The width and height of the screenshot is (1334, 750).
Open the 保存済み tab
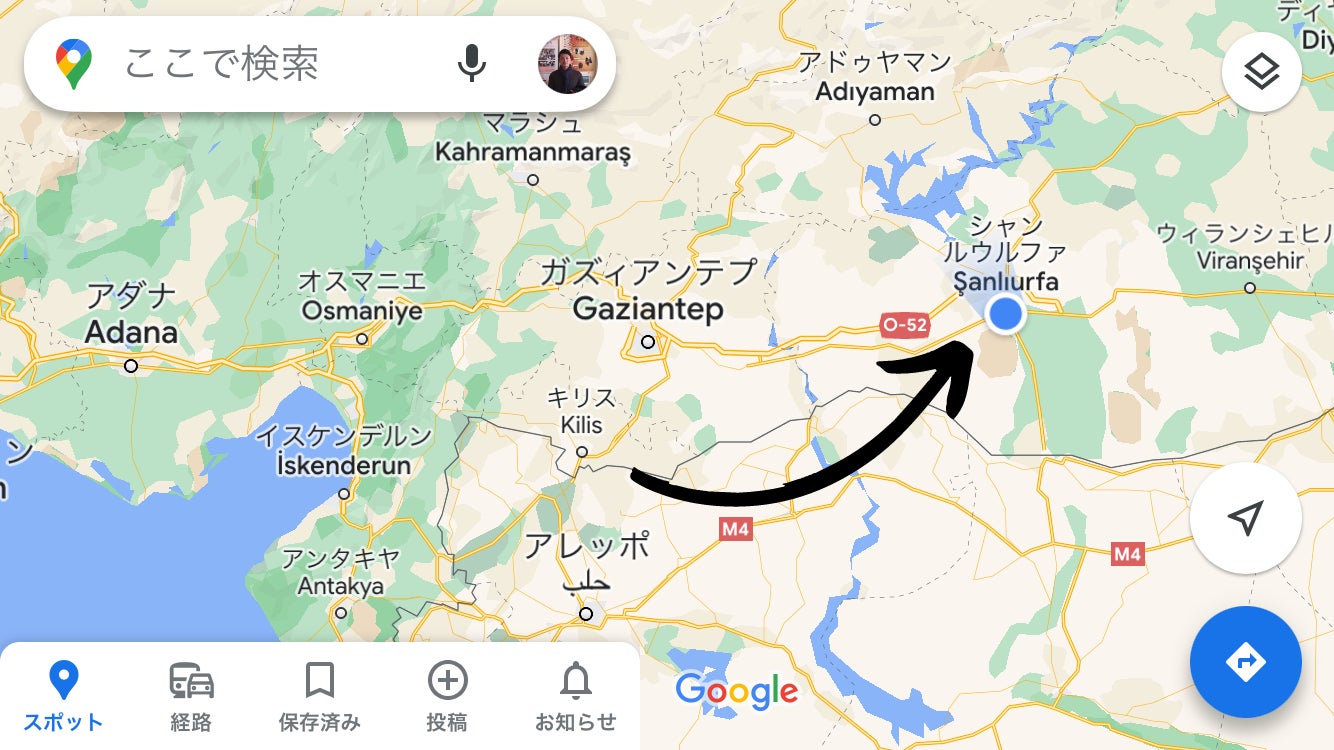click(x=319, y=696)
